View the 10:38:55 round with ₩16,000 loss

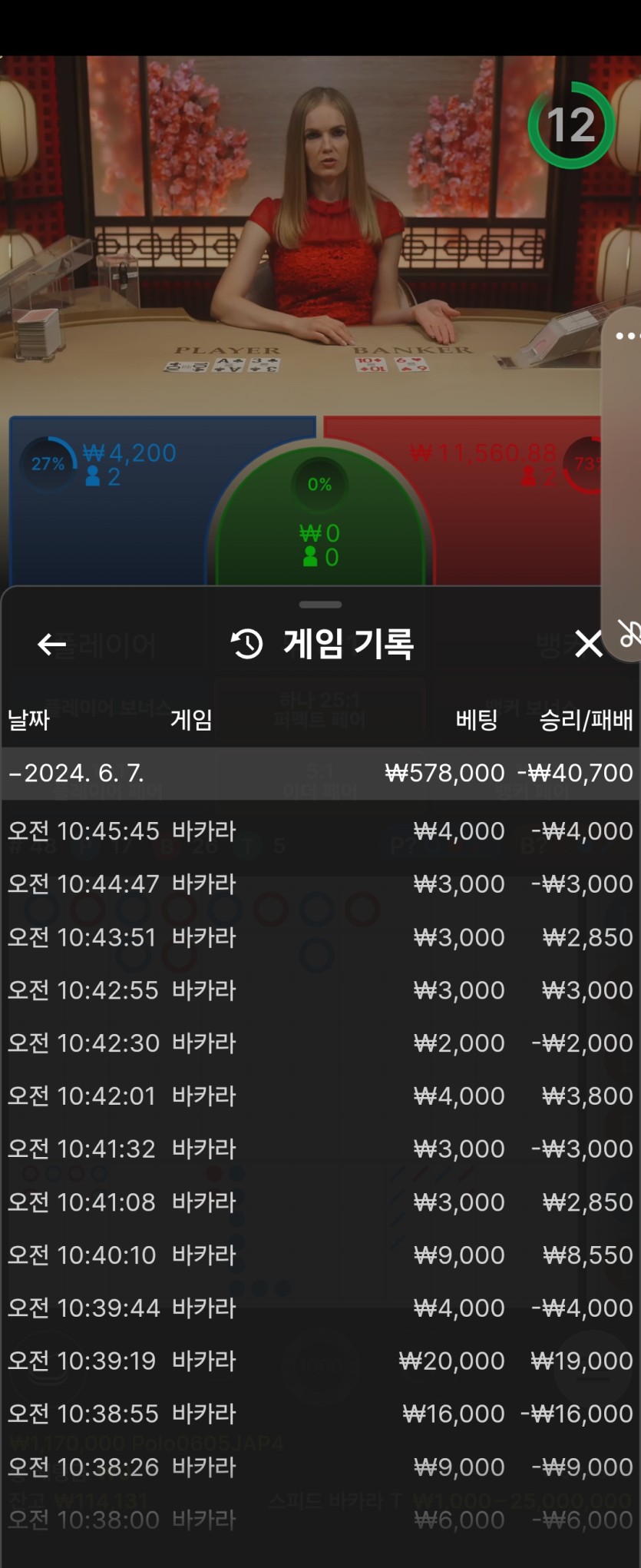(320, 1414)
